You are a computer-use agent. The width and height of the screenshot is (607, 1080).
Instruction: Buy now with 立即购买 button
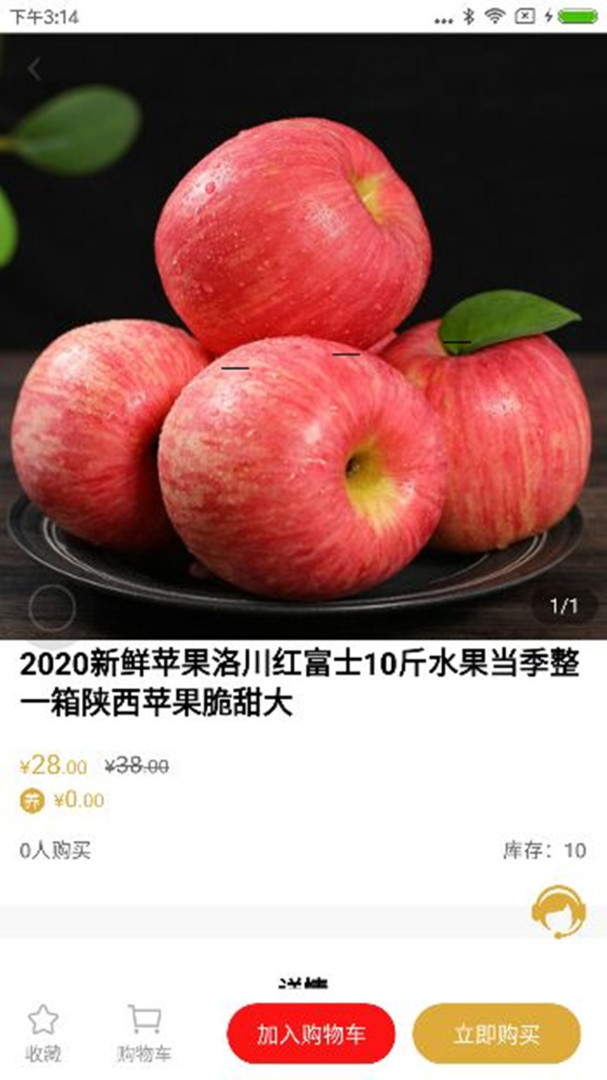click(496, 1034)
